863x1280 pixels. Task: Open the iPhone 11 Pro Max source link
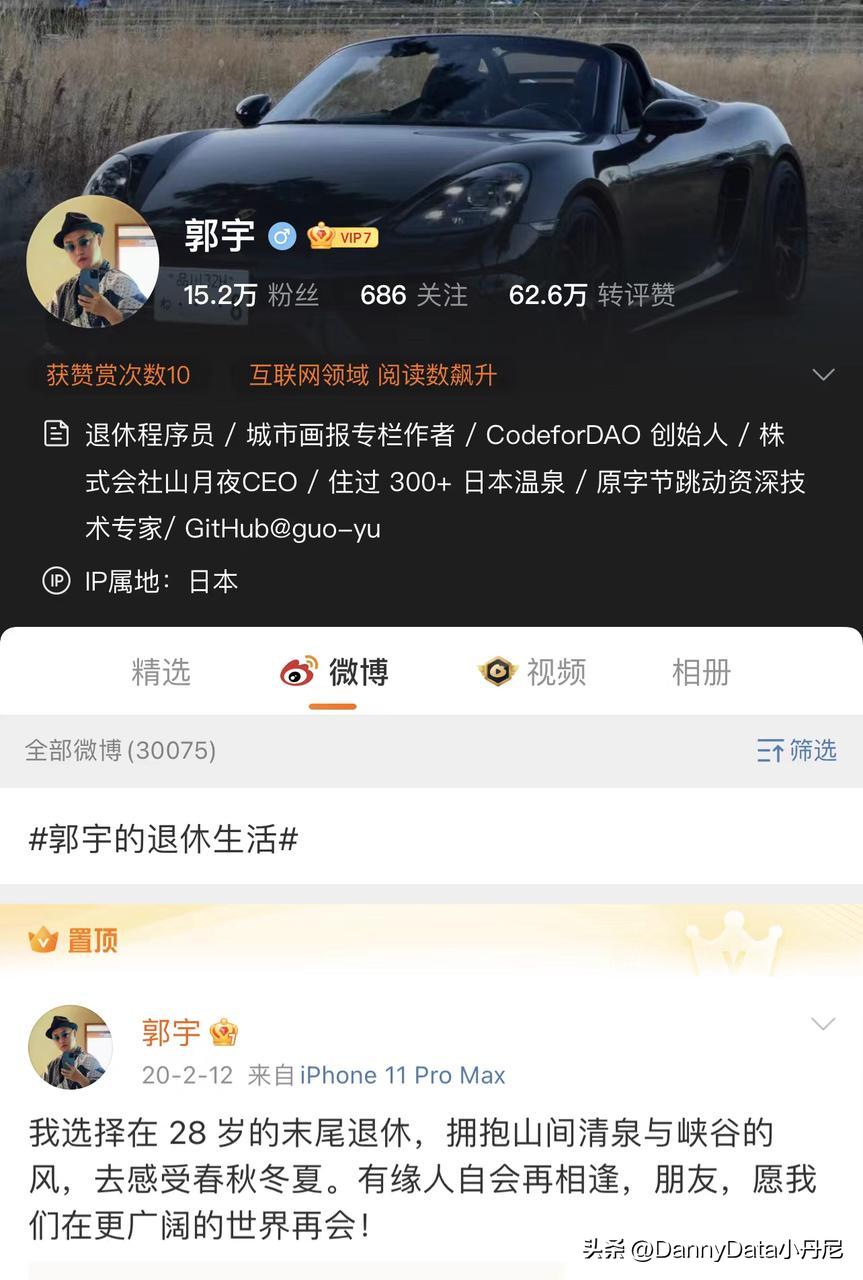point(402,1075)
